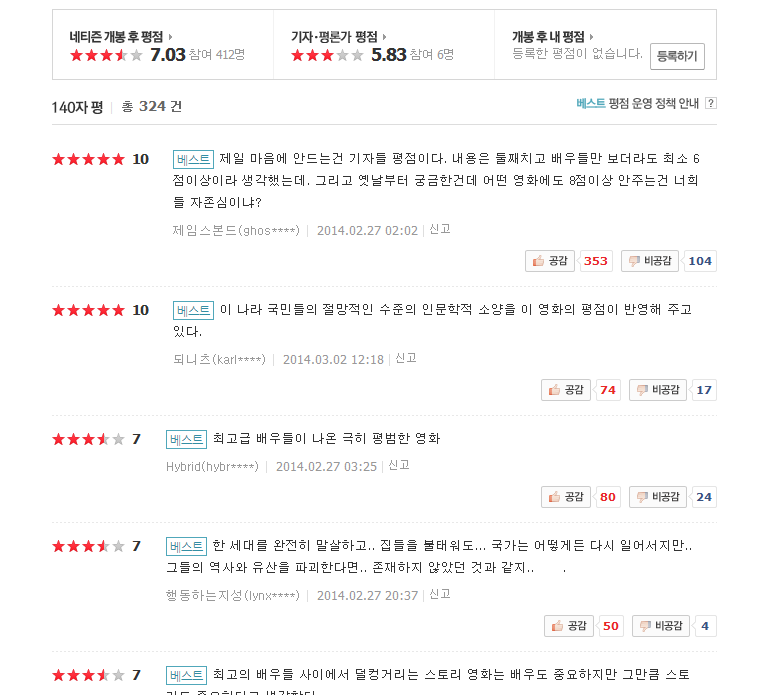This screenshot has height=695, width=771.
Task: Report 제임스본드's review via 신고
Action: coord(440,229)
